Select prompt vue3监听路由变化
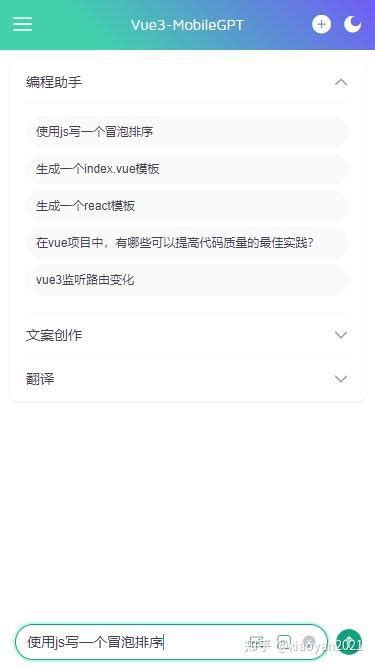 click(x=187, y=280)
